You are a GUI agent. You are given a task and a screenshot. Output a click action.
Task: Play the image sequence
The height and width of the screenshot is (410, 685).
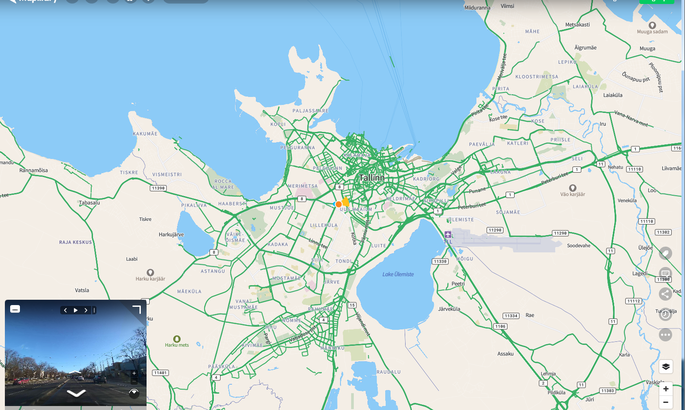point(76,310)
